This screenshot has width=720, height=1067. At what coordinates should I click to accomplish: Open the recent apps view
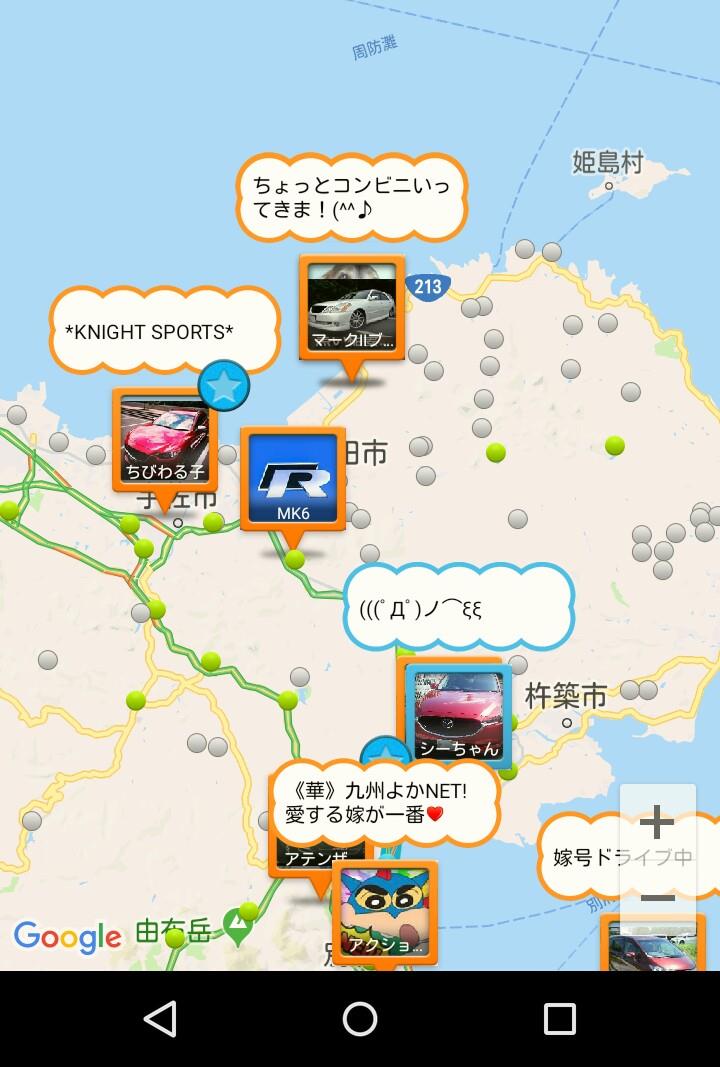coord(560,1019)
